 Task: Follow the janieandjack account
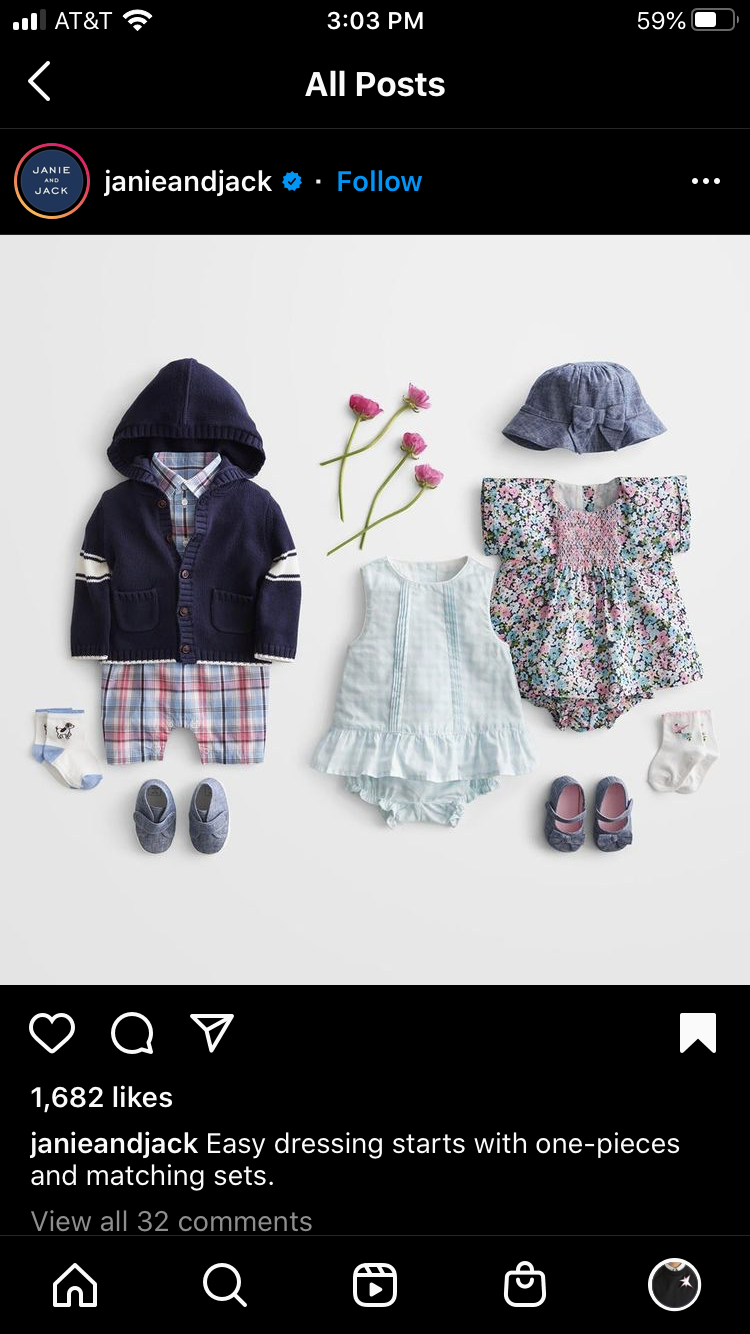click(x=379, y=181)
